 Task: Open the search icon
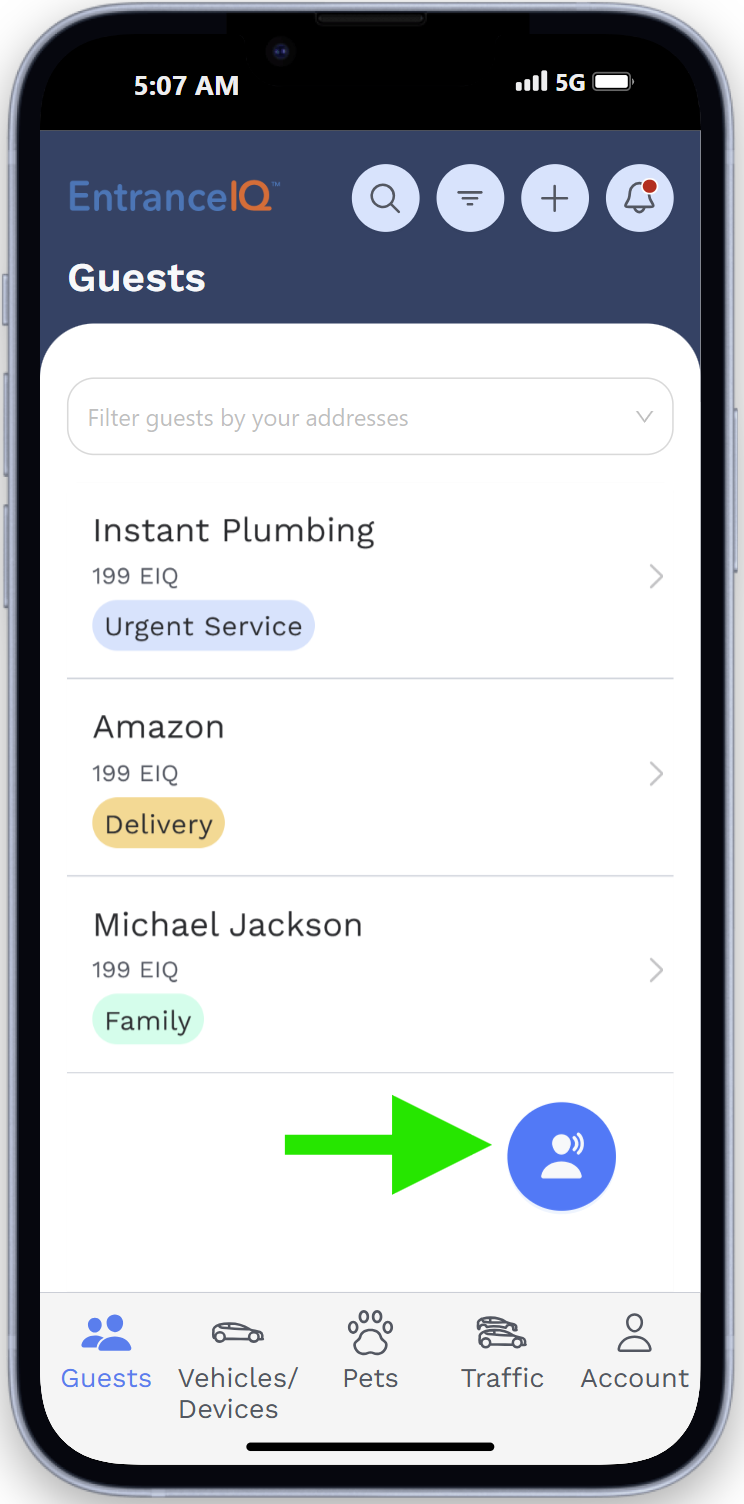[x=385, y=198]
